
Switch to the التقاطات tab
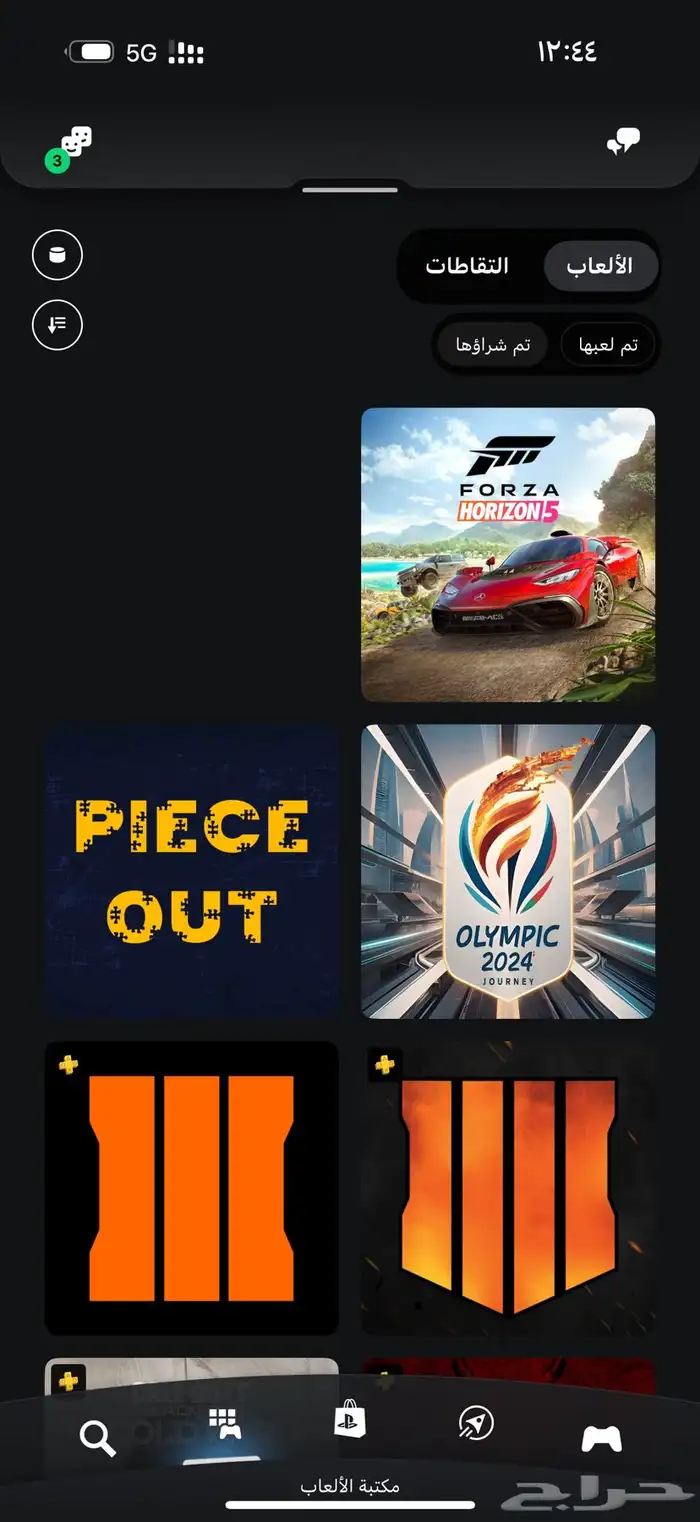pyautogui.click(x=467, y=266)
